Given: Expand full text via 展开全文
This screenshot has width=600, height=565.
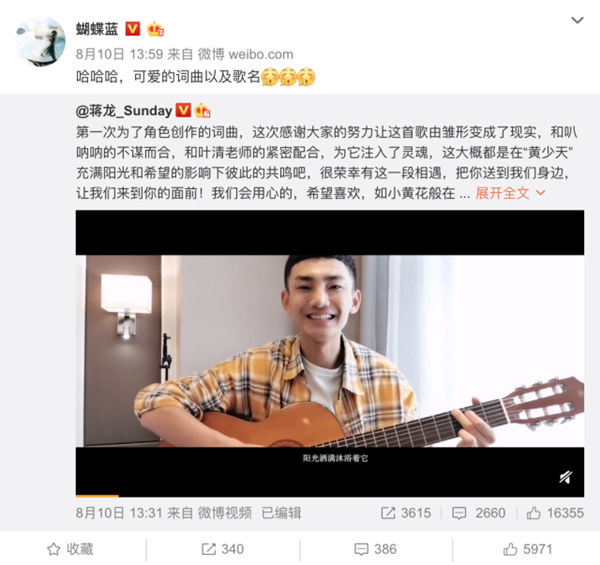Looking at the screenshot, I should tap(507, 193).
